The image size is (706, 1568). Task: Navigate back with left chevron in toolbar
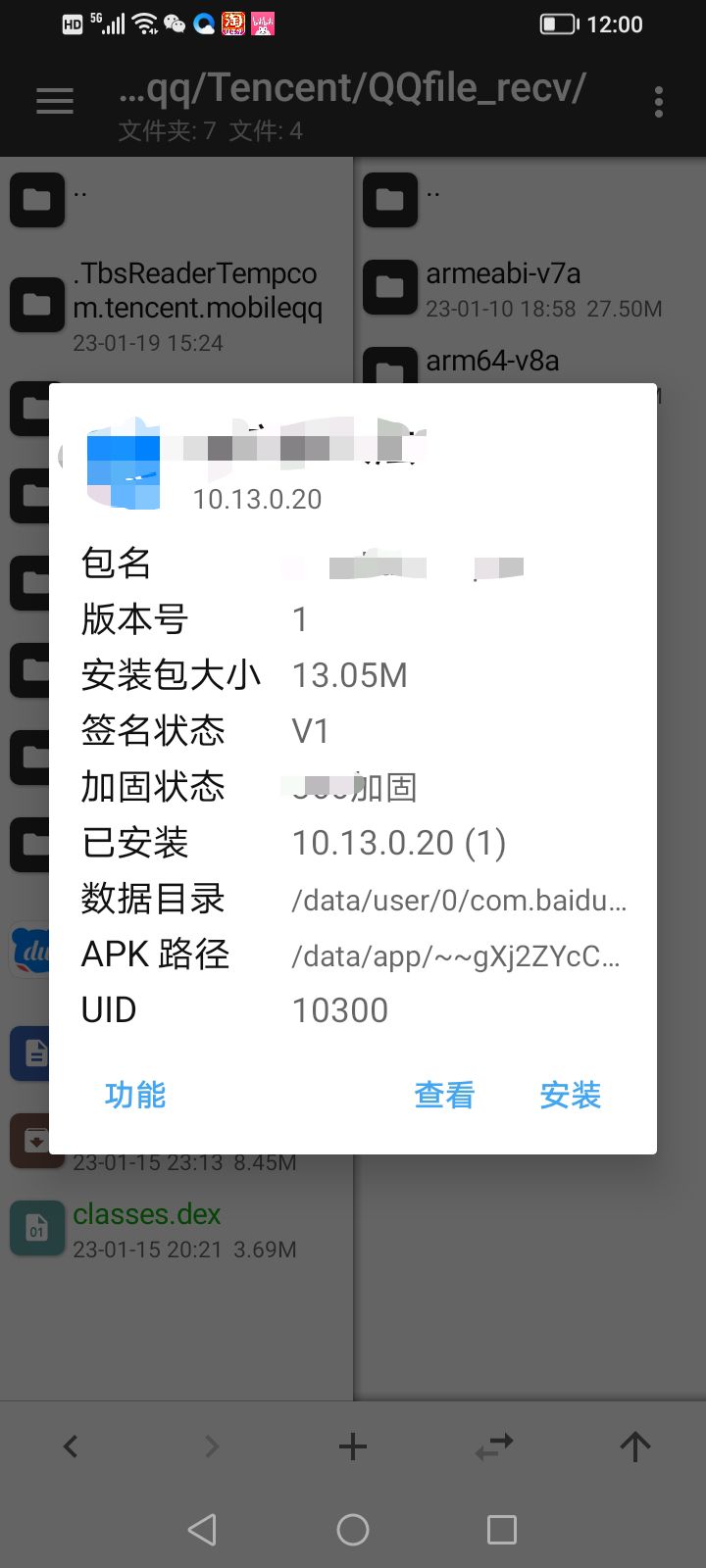click(x=71, y=1446)
